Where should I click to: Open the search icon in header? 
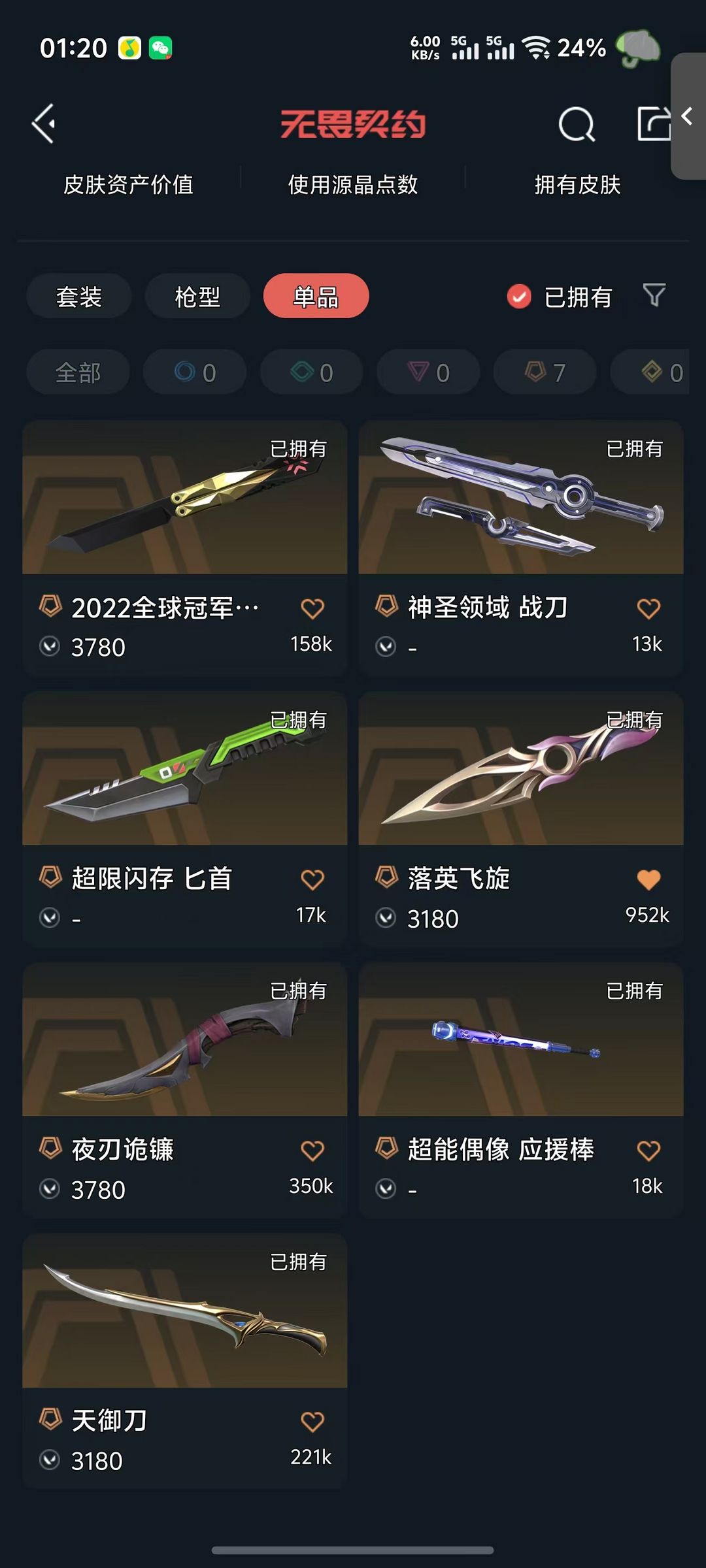coord(577,124)
